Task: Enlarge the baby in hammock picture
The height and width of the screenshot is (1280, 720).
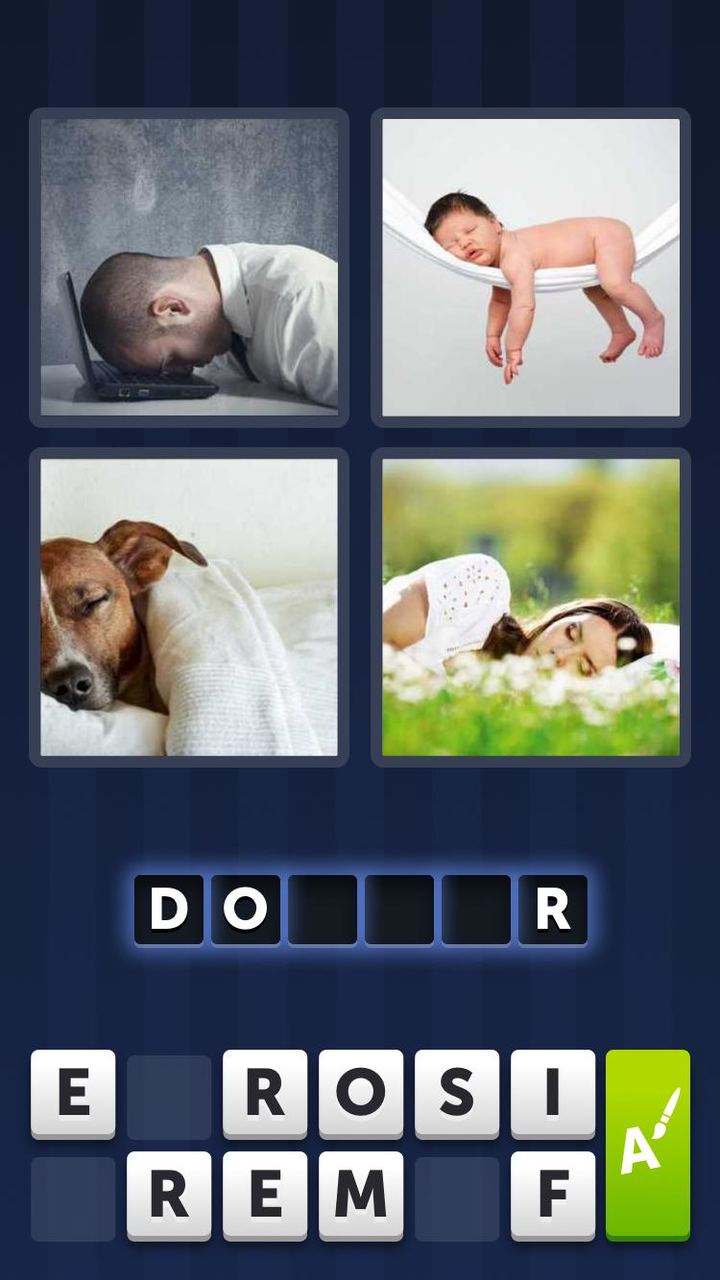Action: pos(530,267)
